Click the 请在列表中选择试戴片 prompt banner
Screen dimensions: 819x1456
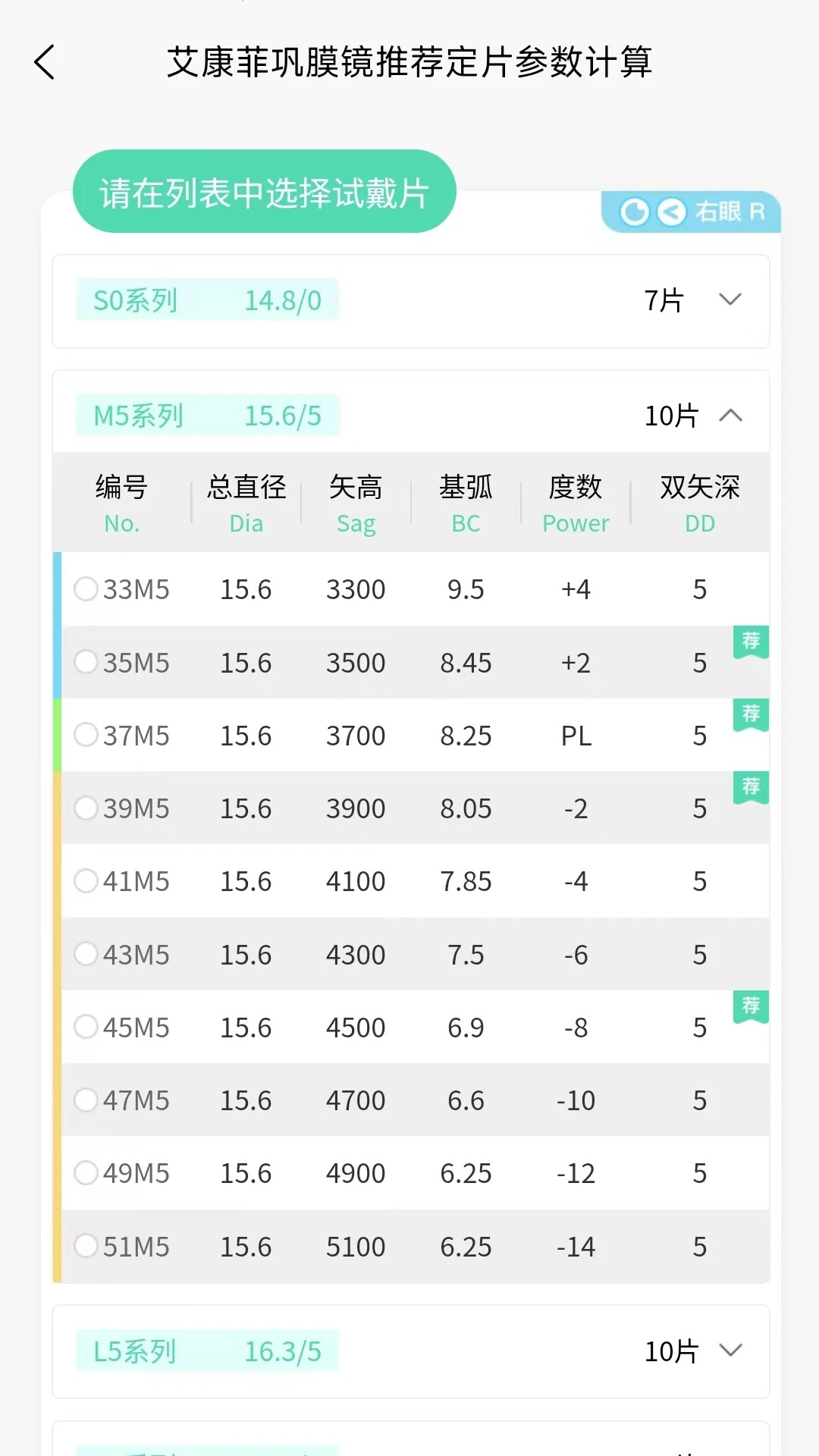pyautogui.click(x=265, y=192)
